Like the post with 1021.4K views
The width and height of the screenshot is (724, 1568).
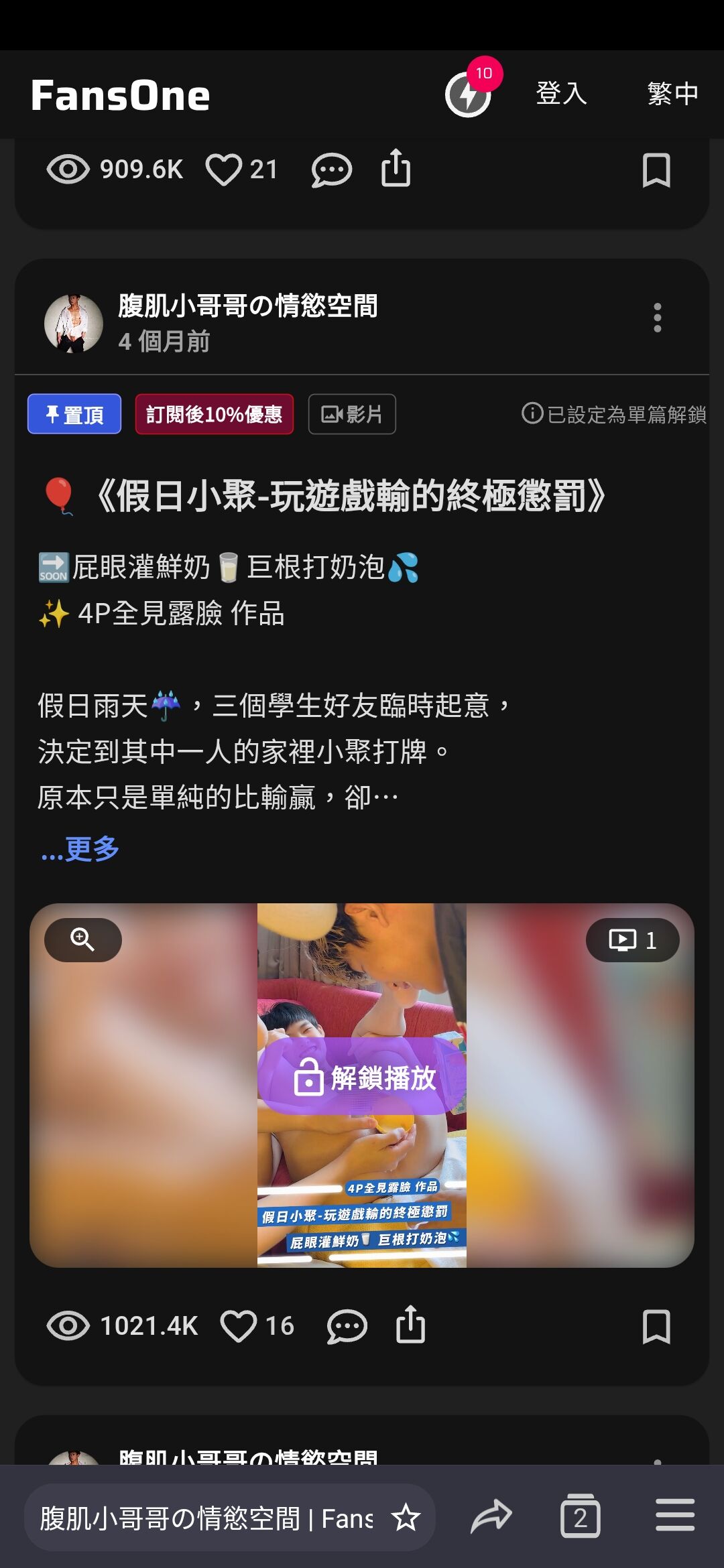239,1326
